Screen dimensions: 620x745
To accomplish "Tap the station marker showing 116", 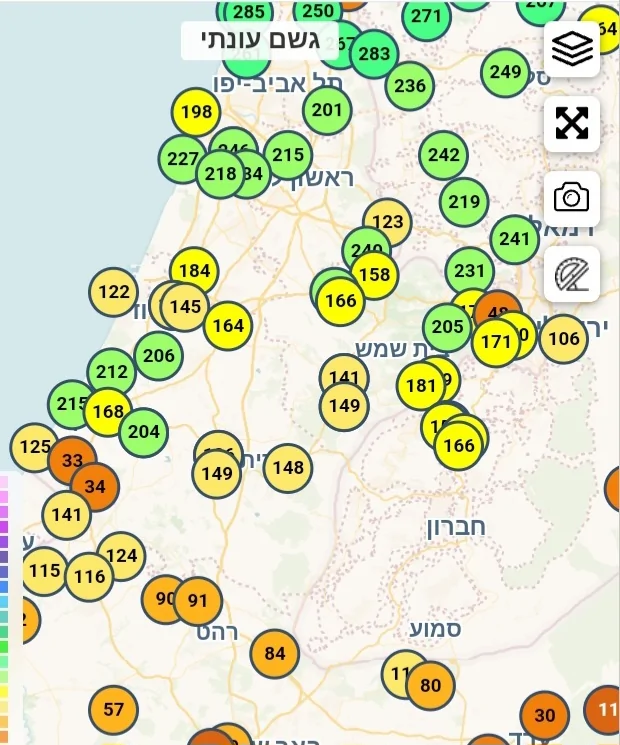I will coord(89,577).
